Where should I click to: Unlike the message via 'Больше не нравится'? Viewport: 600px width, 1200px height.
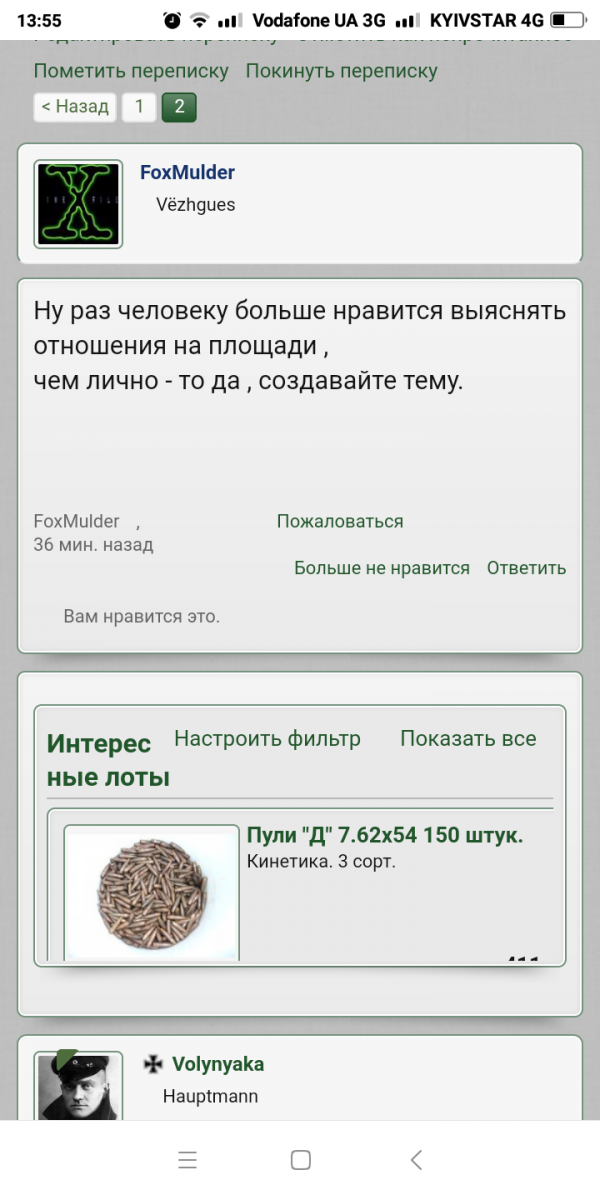[381, 568]
